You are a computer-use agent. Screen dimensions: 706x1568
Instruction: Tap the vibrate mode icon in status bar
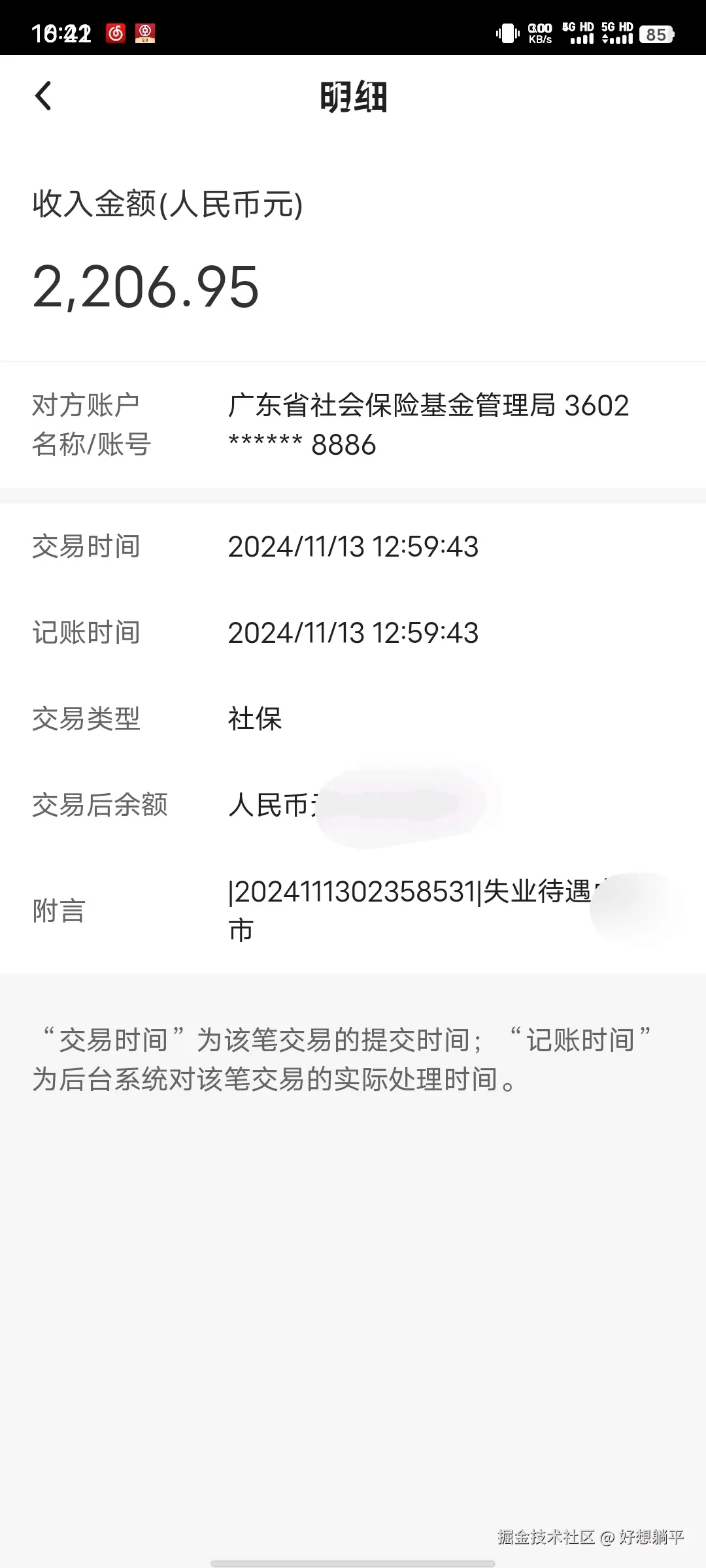(509, 33)
